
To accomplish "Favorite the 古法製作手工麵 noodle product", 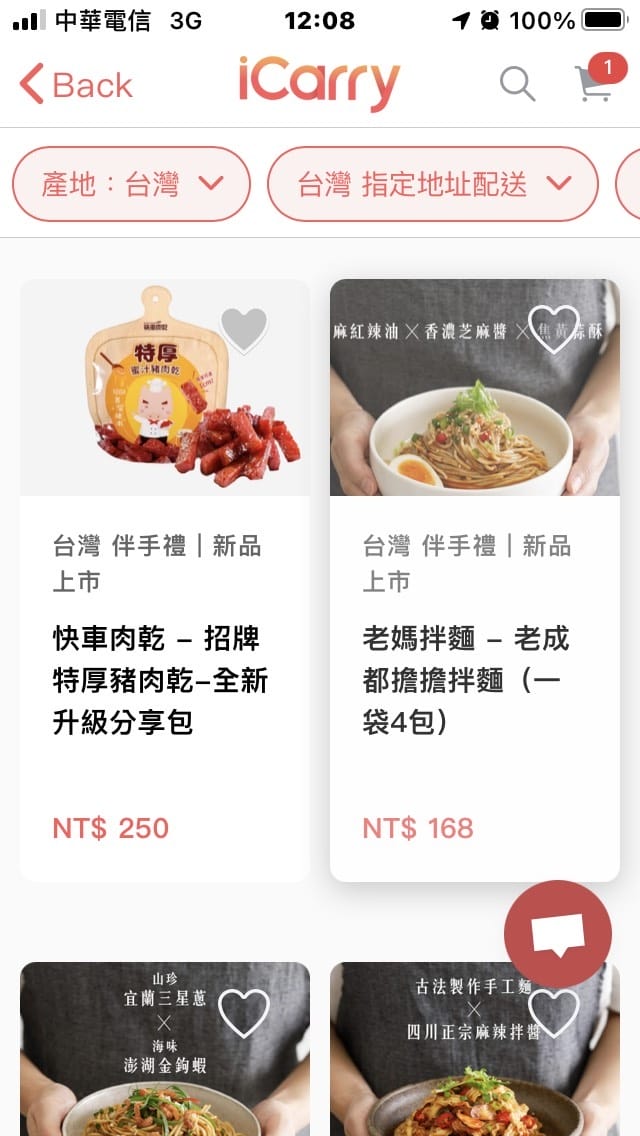I will (553, 1013).
